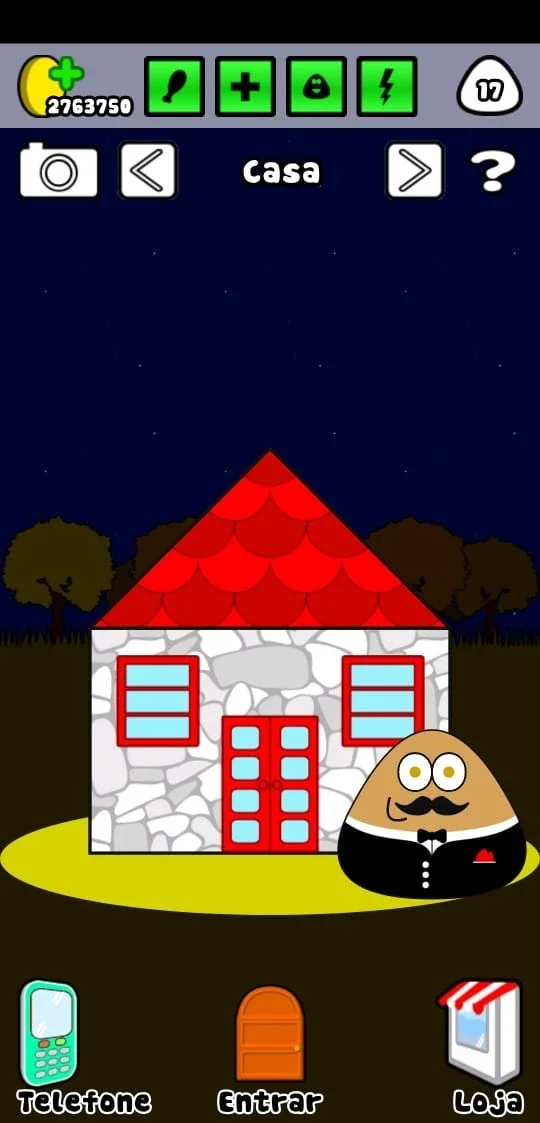Viewport: 540px width, 1123px height.
Task: Tap the coin plus icon to add coins
Action: 67,72
